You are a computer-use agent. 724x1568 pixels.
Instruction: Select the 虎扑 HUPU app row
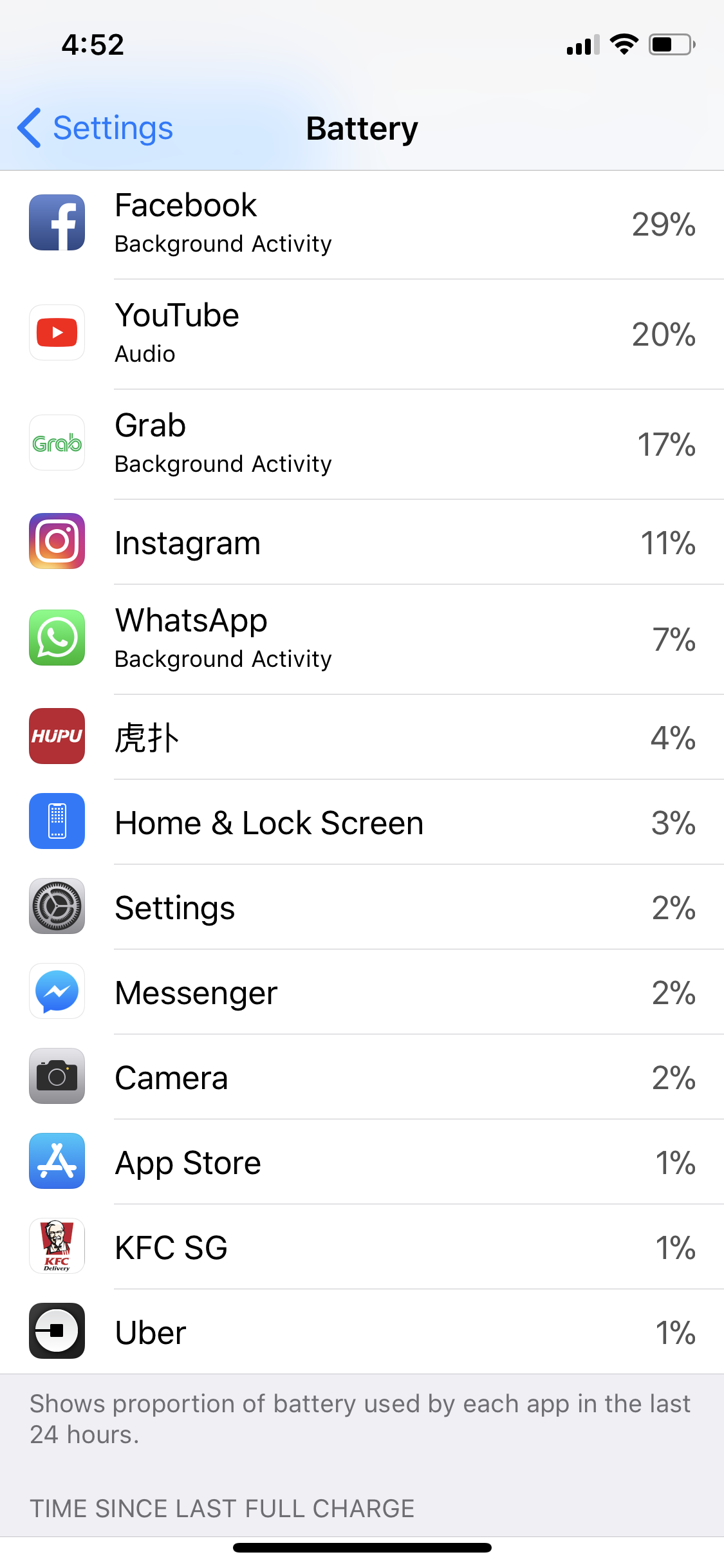coord(362,737)
